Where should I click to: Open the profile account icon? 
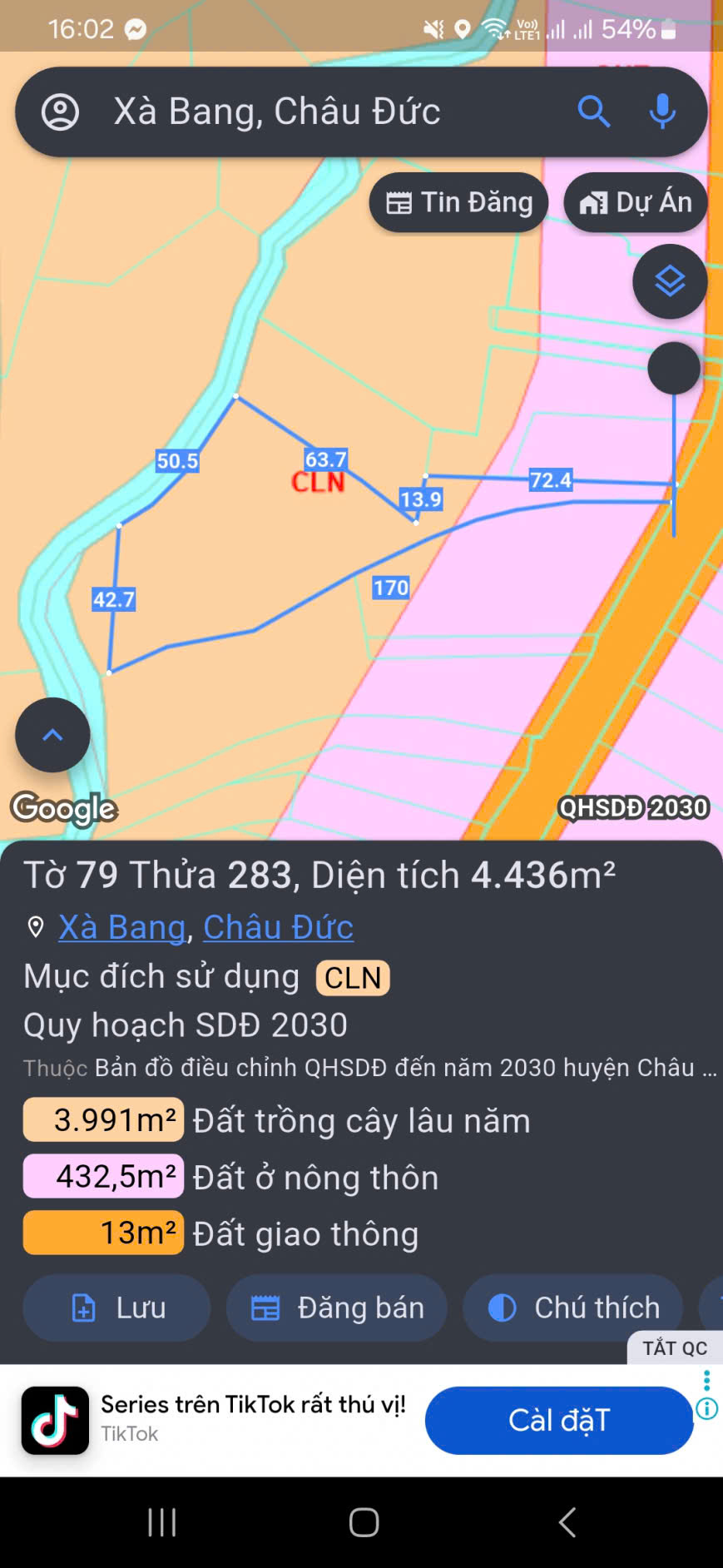point(61,112)
